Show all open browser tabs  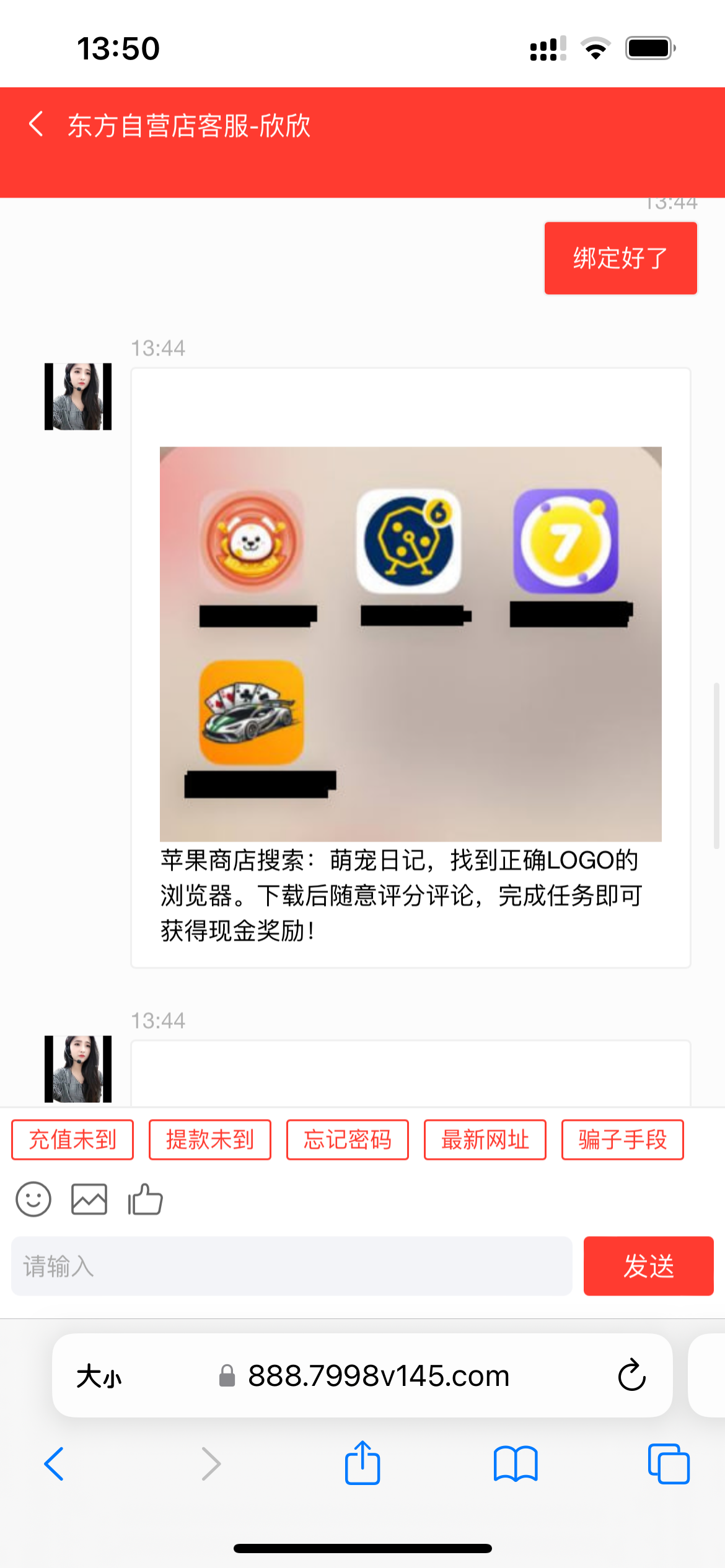coord(669,1464)
